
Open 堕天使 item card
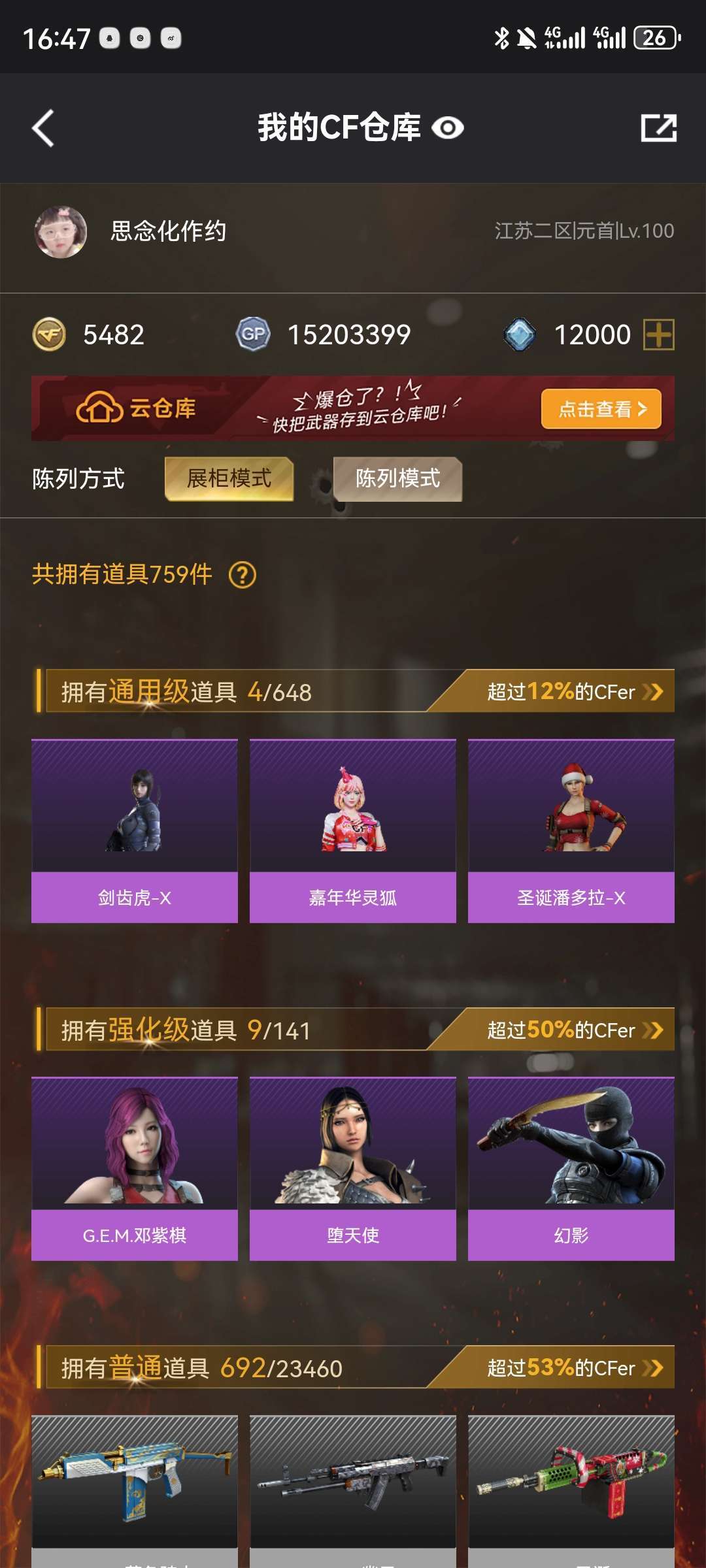[x=353, y=1169]
